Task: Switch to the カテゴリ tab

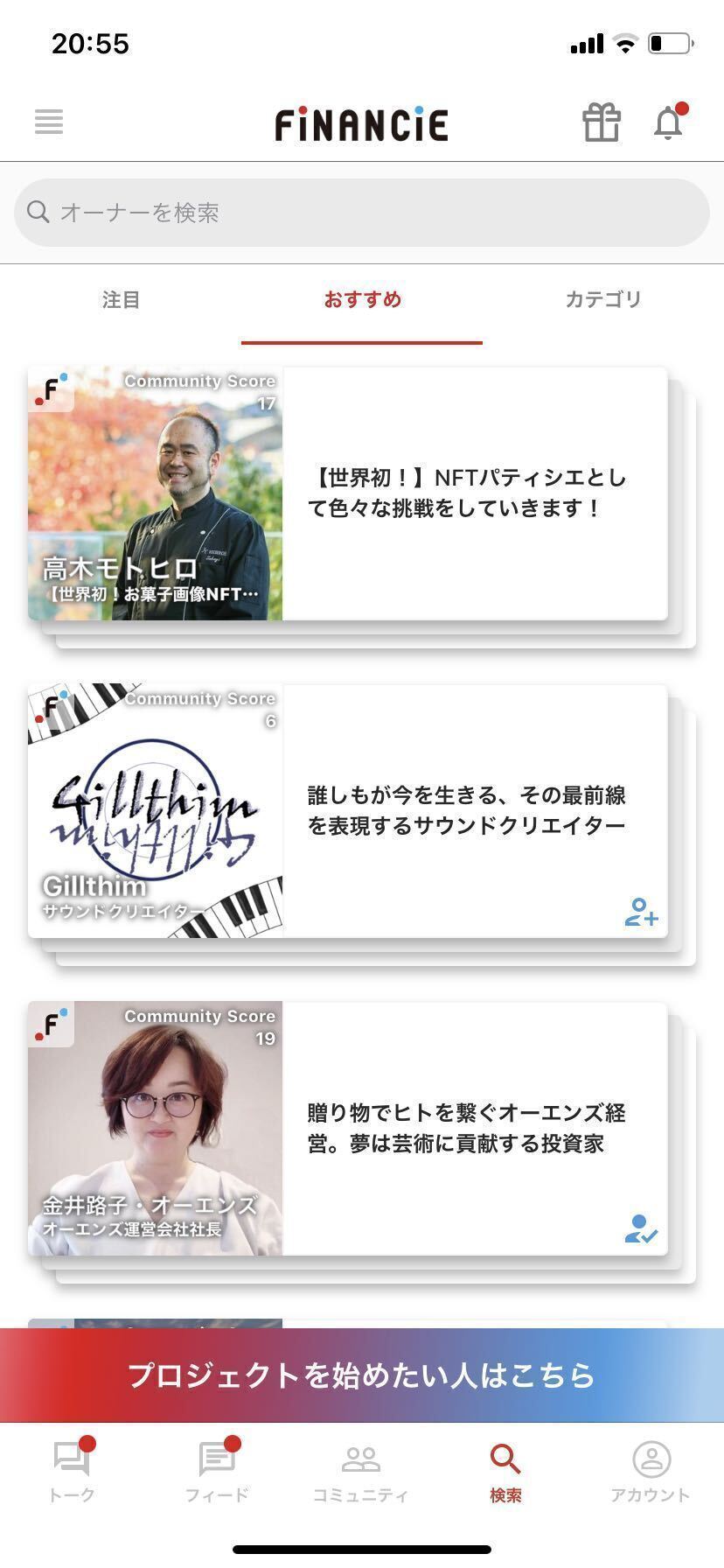Action: (602, 300)
